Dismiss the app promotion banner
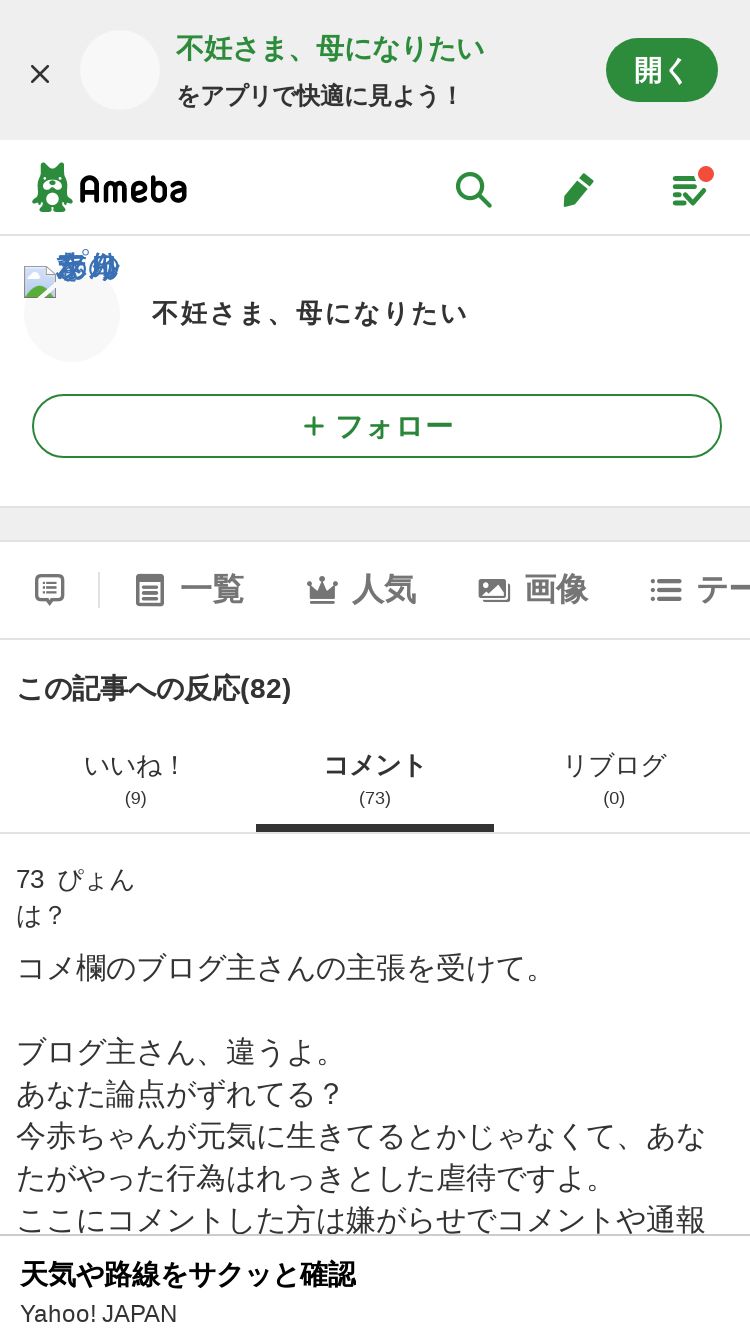 tap(40, 73)
